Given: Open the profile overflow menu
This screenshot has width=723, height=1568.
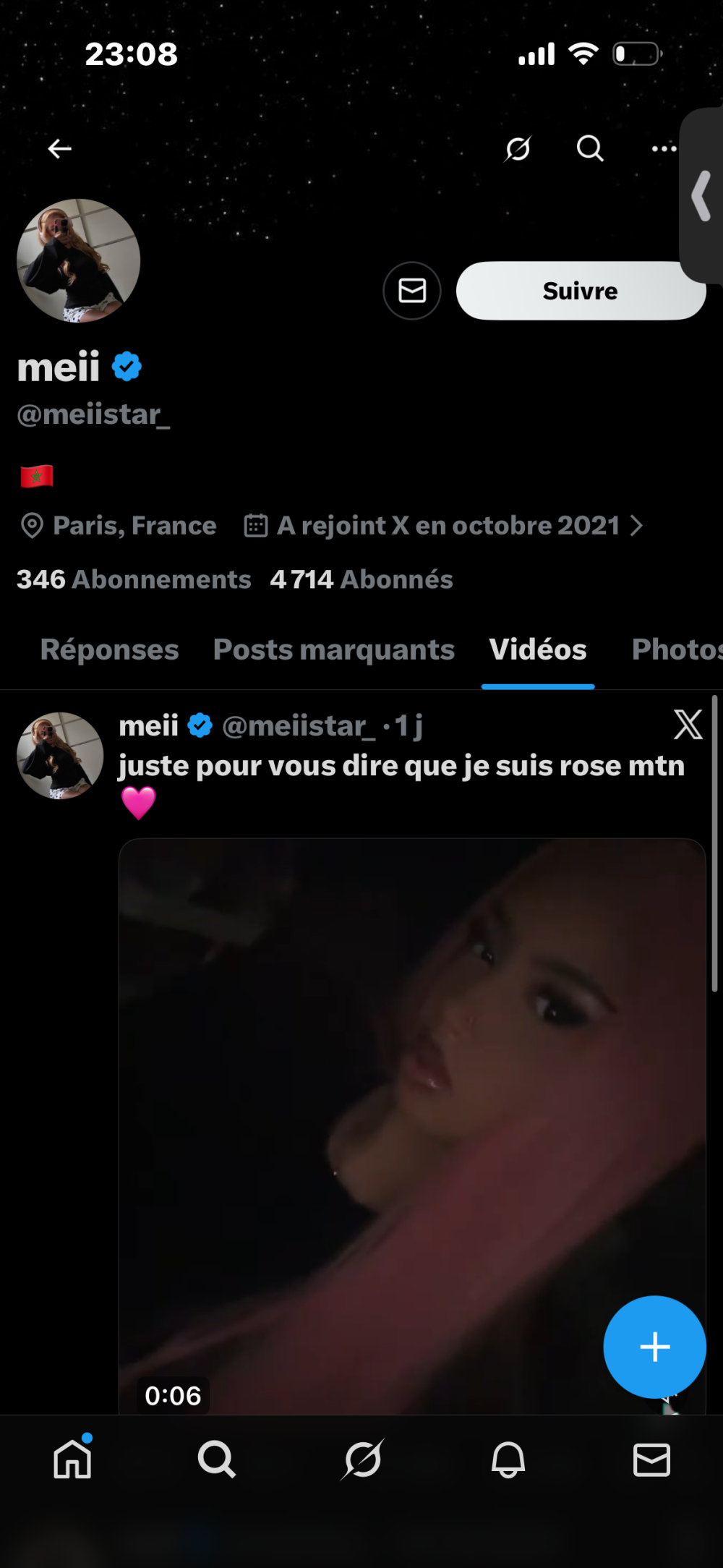Looking at the screenshot, I should click(664, 149).
